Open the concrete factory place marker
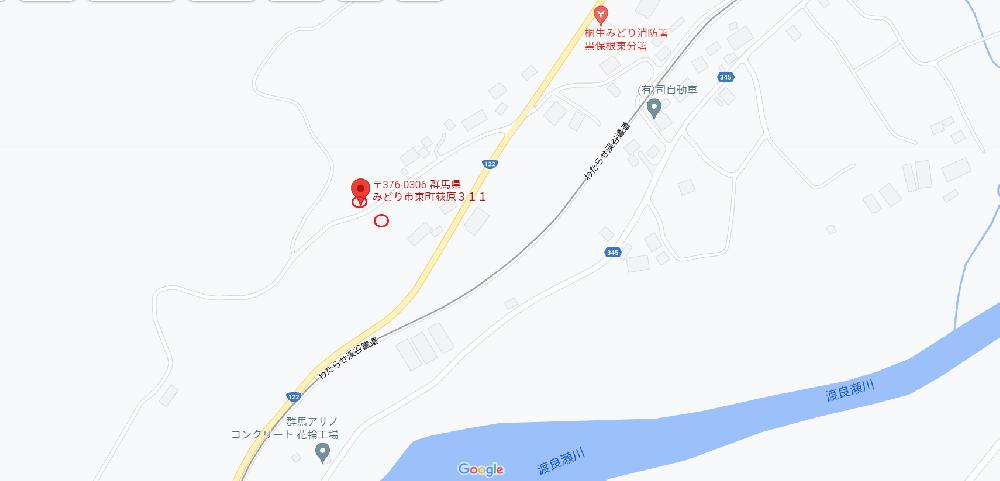Viewport: 1000px width, 481px height. point(322,454)
